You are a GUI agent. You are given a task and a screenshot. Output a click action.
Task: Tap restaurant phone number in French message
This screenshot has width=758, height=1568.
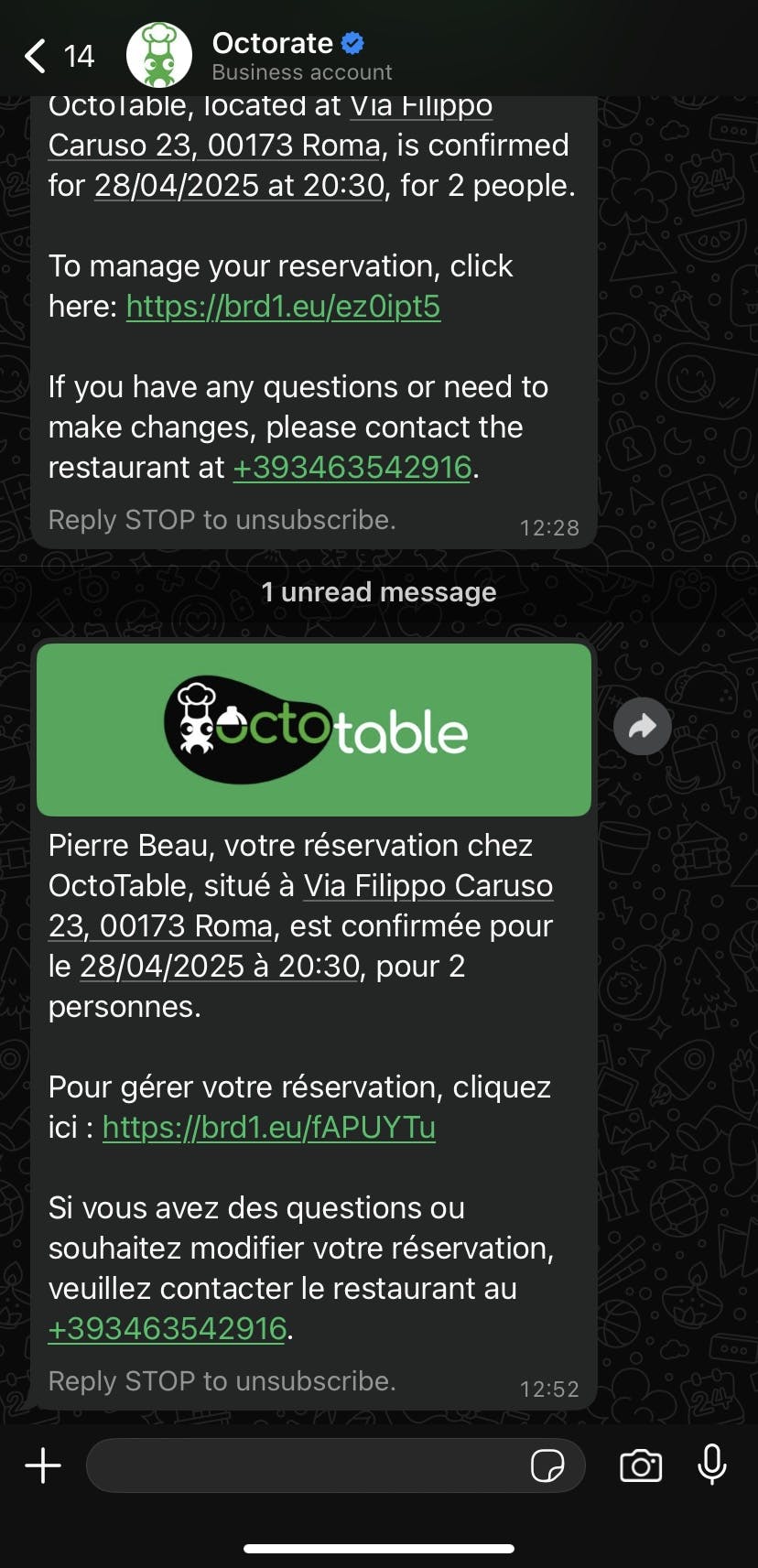(x=168, y=1328)
